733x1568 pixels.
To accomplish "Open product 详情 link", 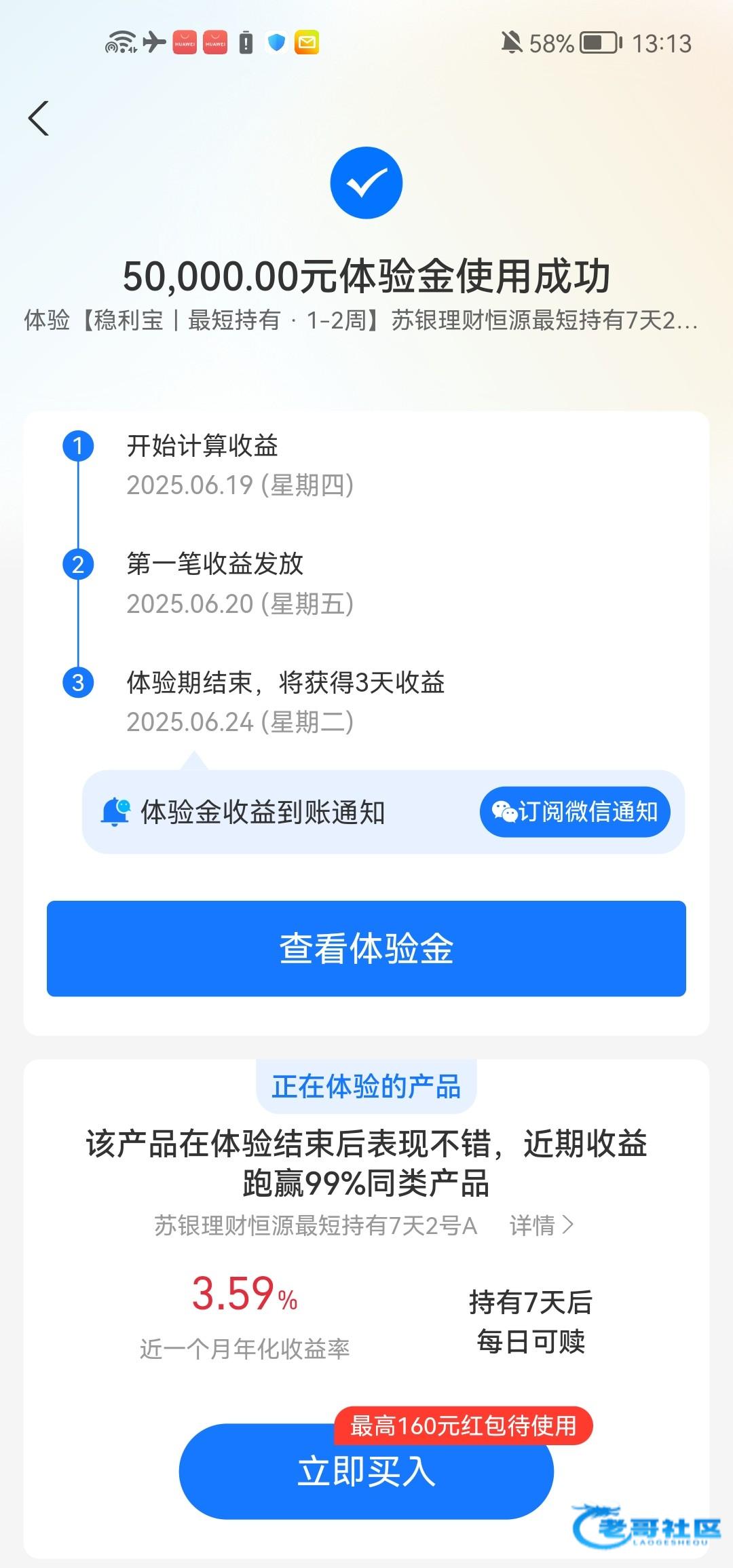I will point(542,1225).
